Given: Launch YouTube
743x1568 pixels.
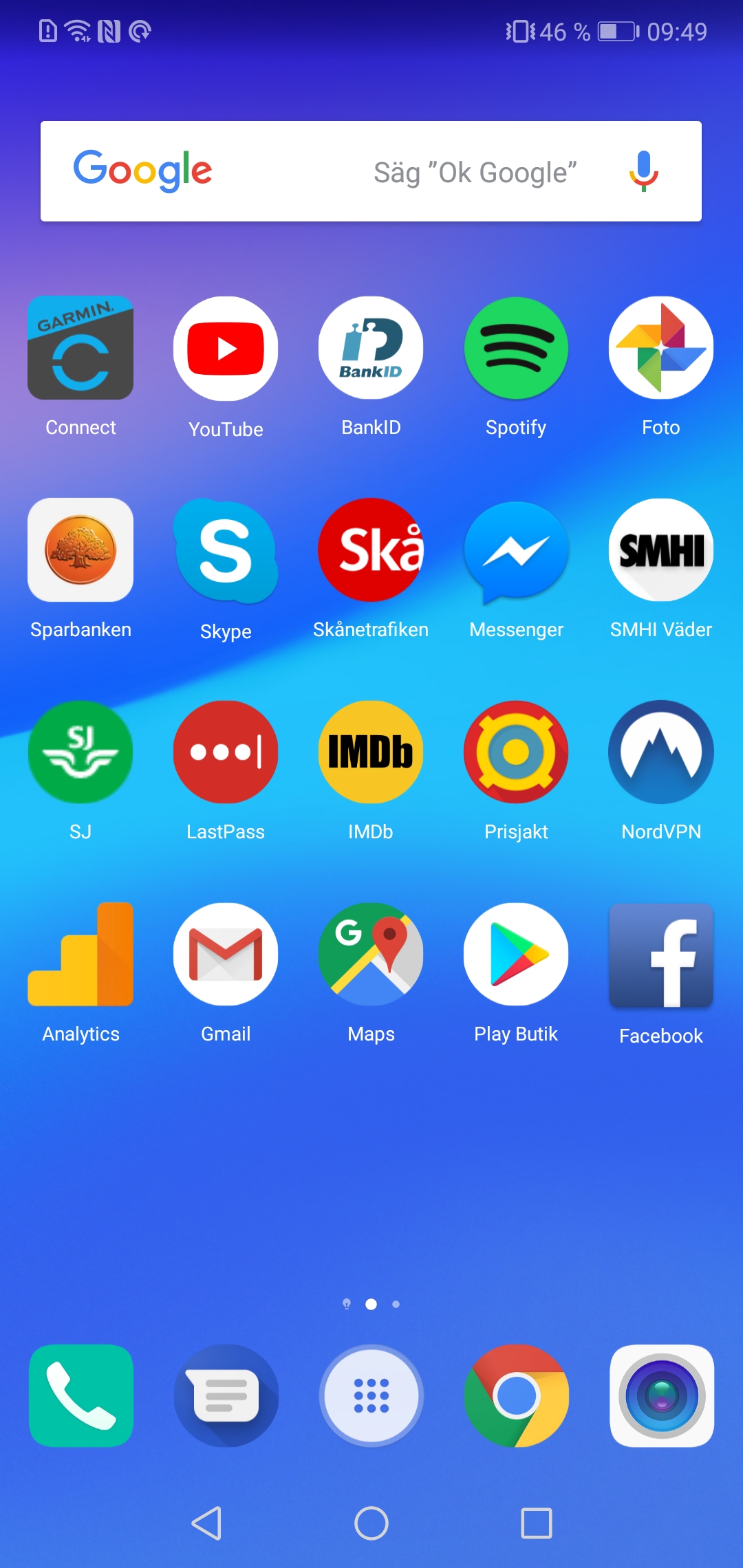Looking at the screenshot, I should coord(226,348).
